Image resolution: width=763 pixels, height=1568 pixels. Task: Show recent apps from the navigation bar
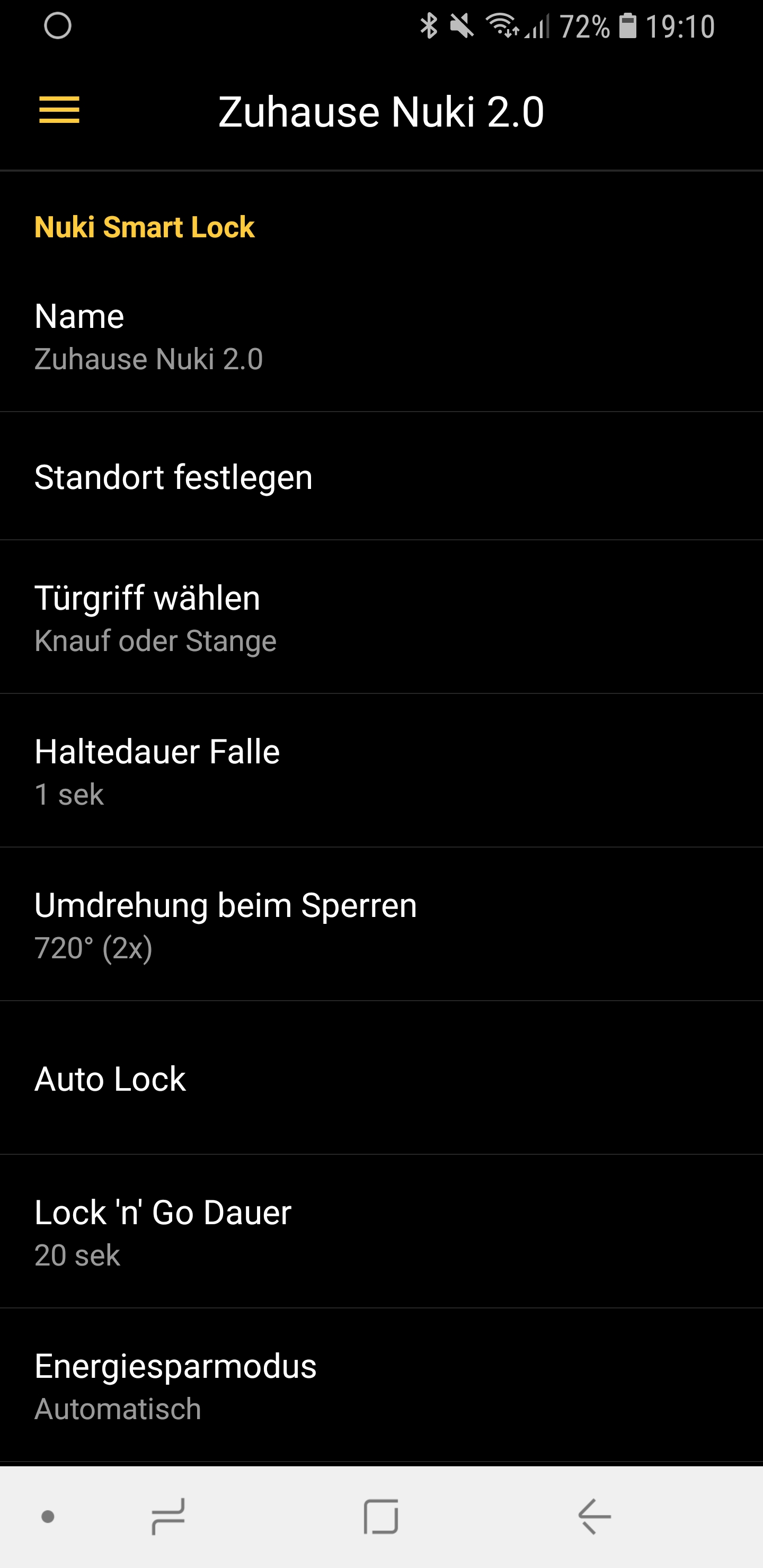[168, 1516]
